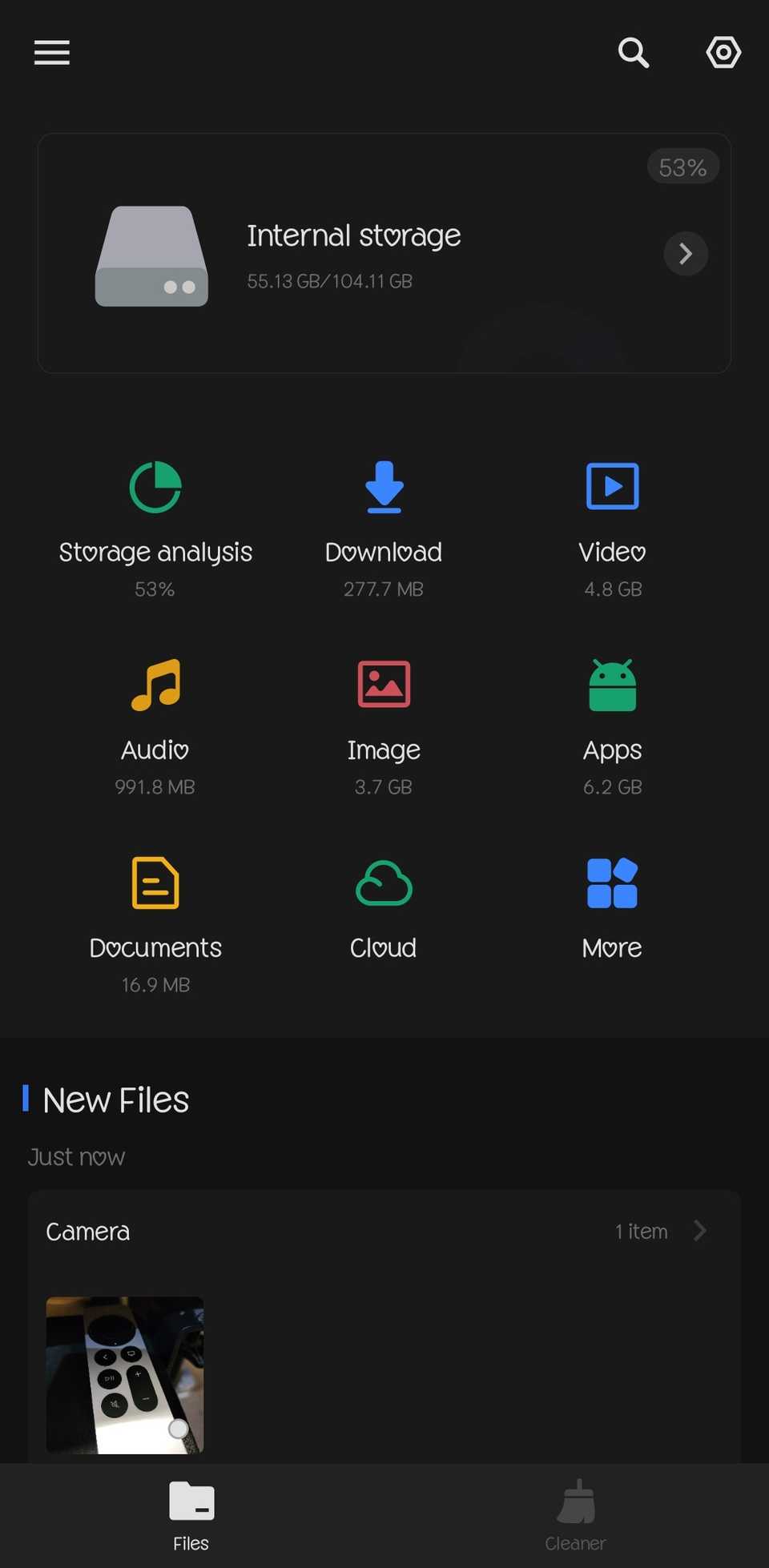This screenshot has height=1568, width=769.
Task: Expand the Camera folder chevron
Action: coord(700,1231)
